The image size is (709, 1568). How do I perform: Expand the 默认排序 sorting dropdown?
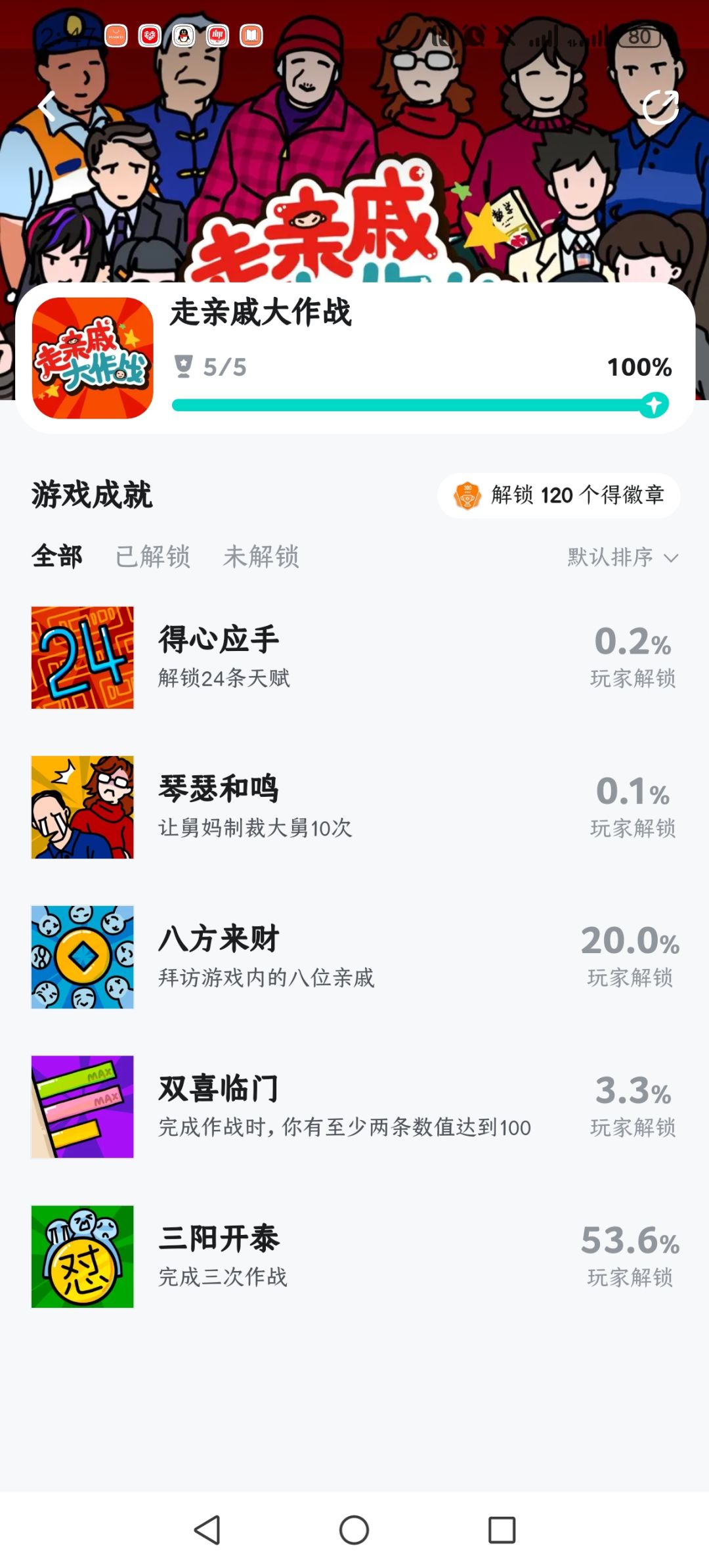622,557
